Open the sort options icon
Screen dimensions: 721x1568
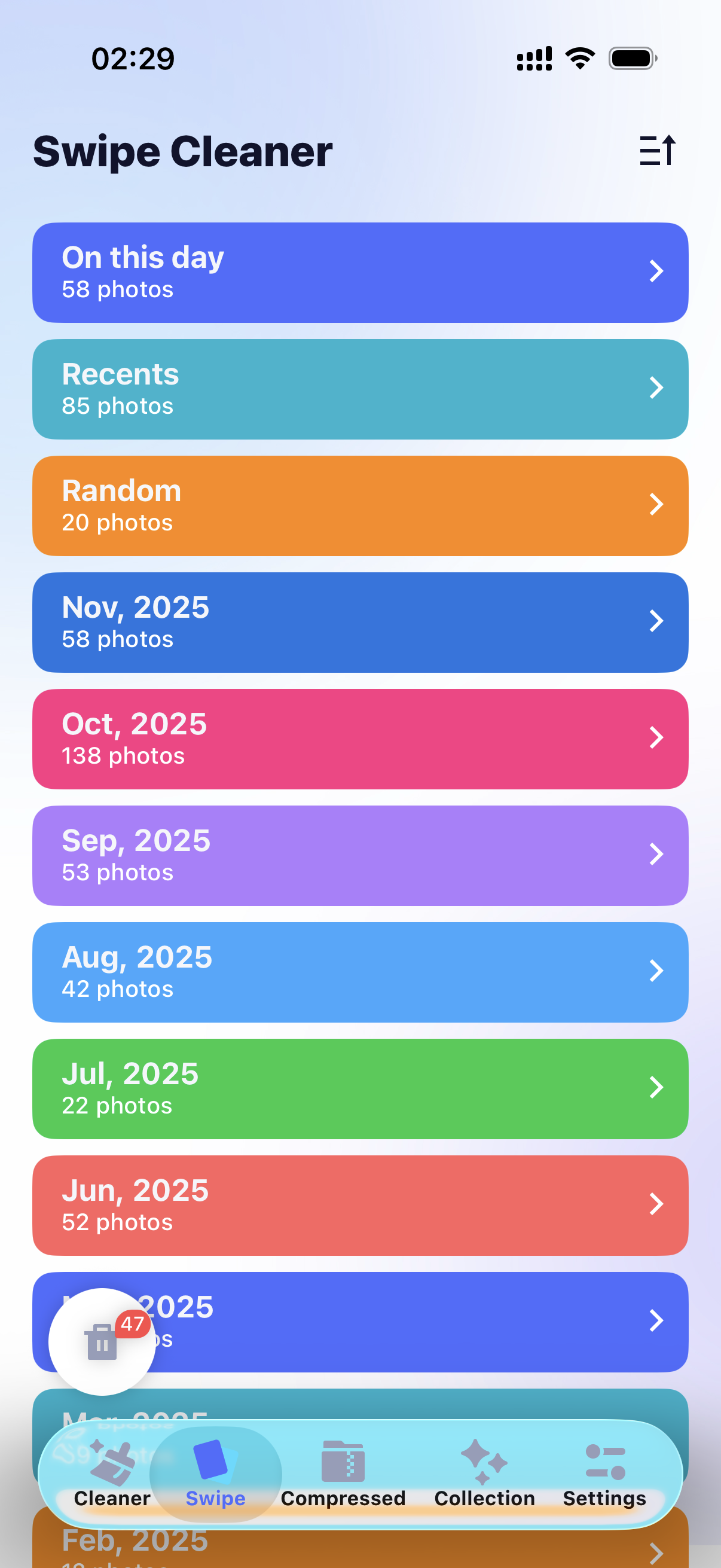click(658, 150)
